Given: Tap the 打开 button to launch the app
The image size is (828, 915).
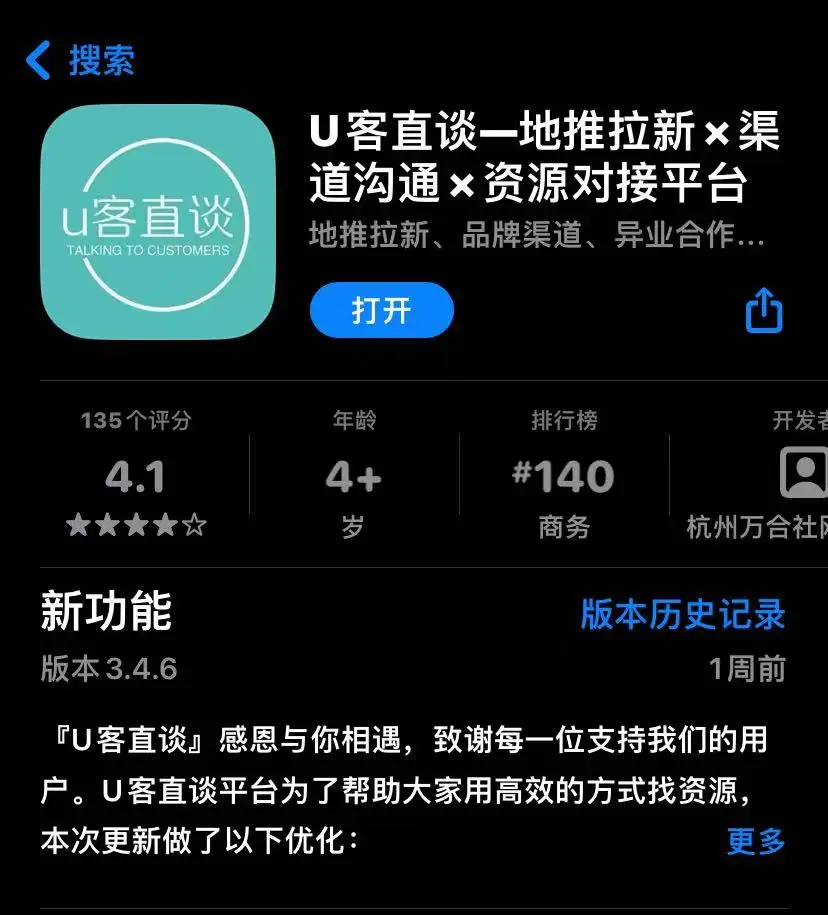Looking at the screenshot, I should coord(381,310).
